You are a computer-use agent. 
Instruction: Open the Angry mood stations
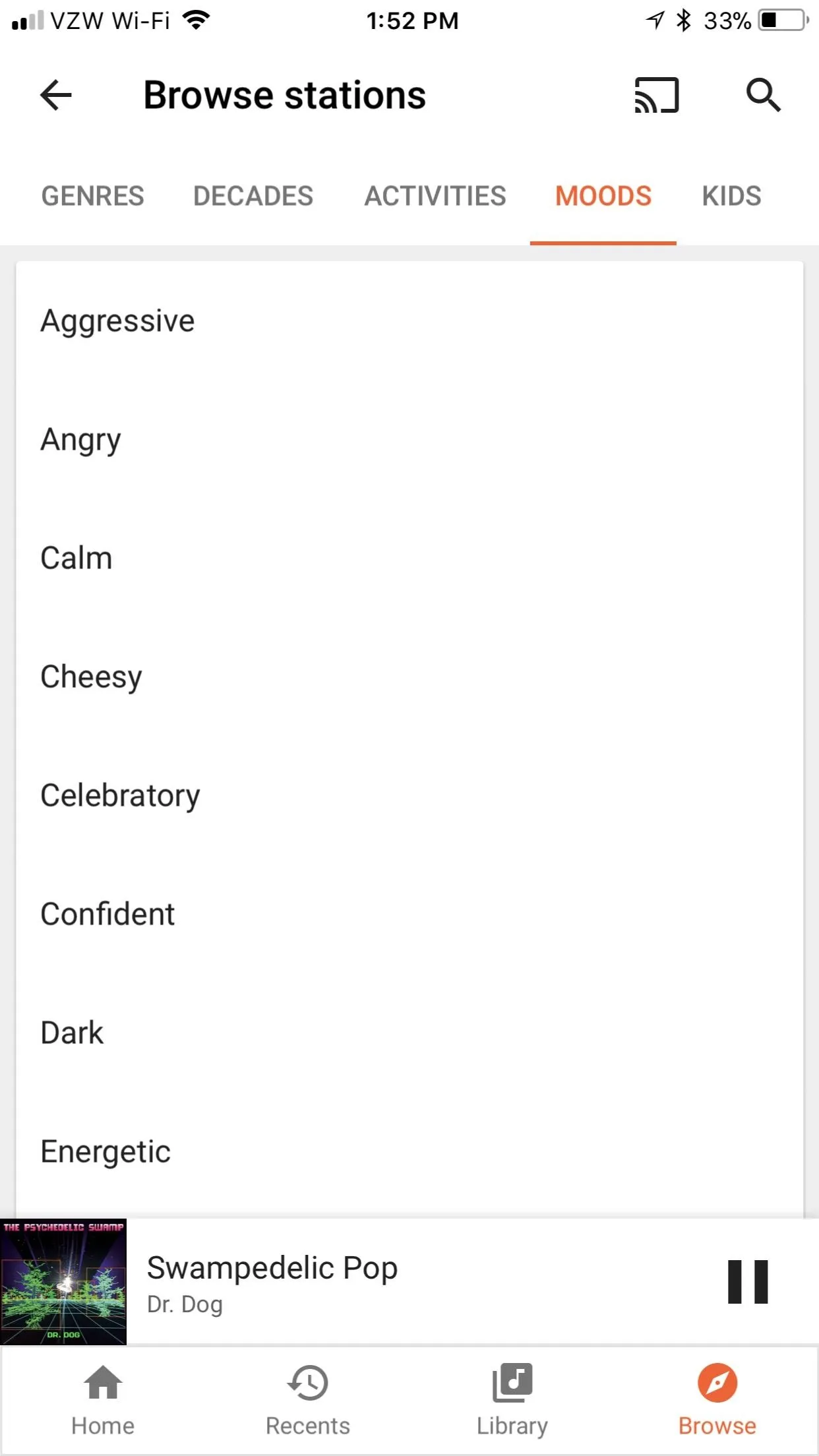coord(409,440)
